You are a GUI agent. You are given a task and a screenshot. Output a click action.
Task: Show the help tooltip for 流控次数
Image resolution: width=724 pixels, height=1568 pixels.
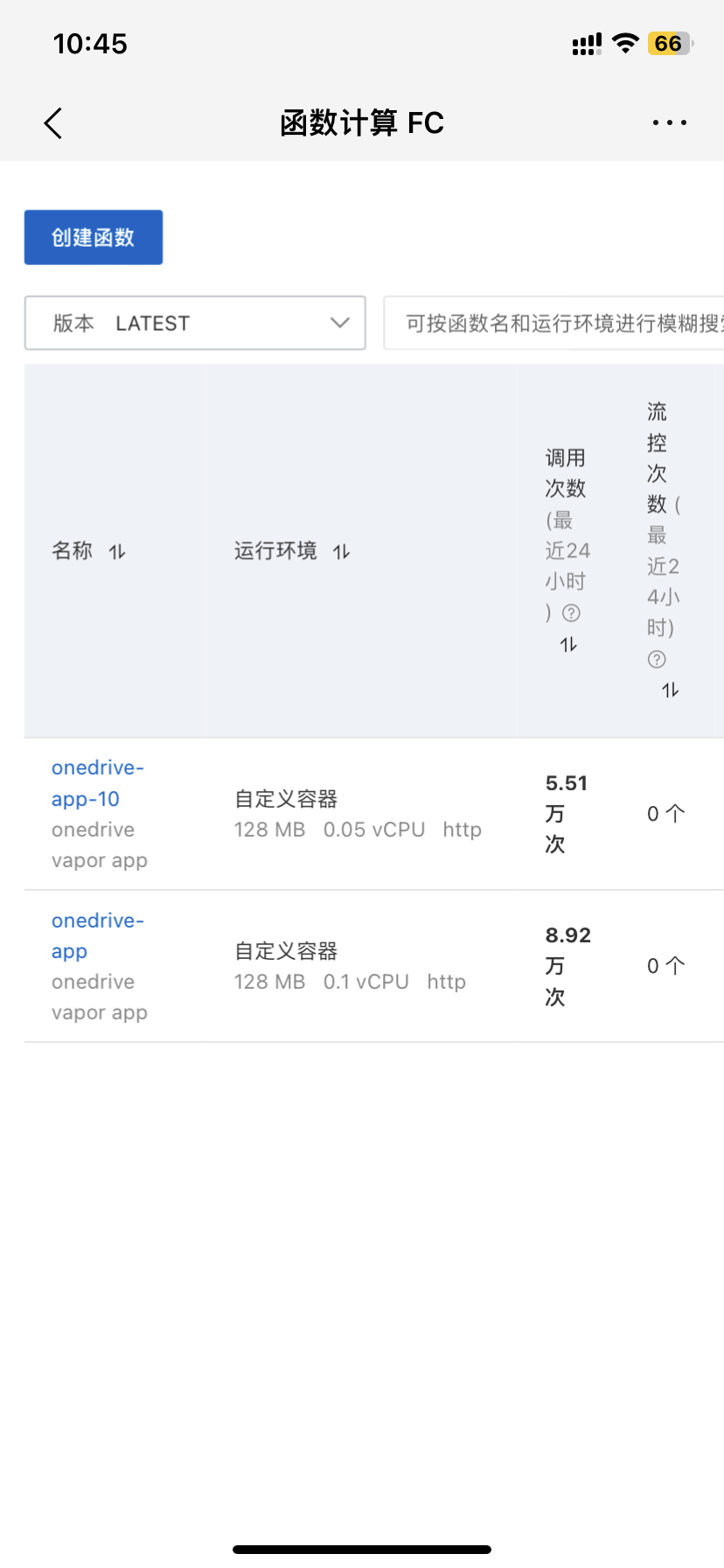(x=657, y=659)
